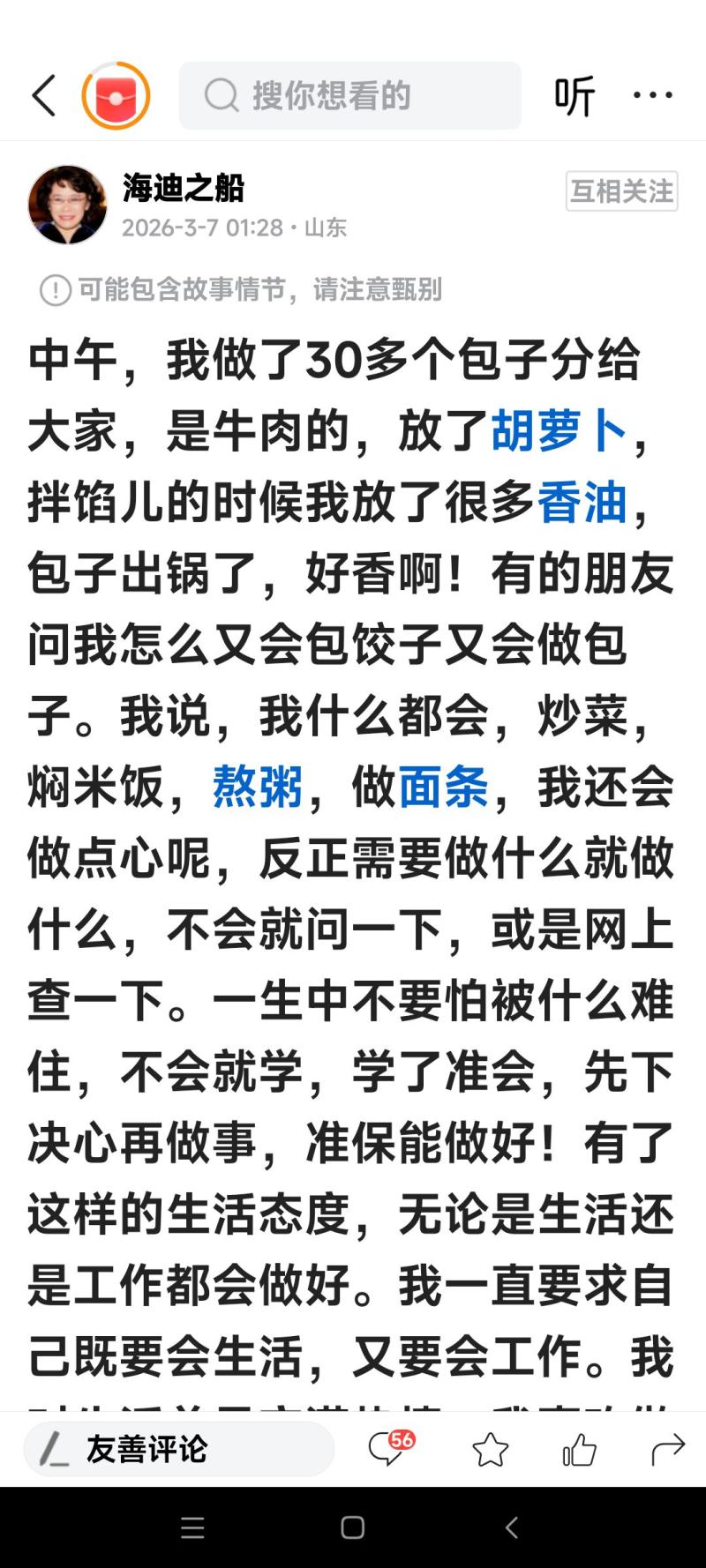Tap the search box 搜你想看的
Image resolution: width=706 pixels, height=1568 pixels.
click(349, 95)
